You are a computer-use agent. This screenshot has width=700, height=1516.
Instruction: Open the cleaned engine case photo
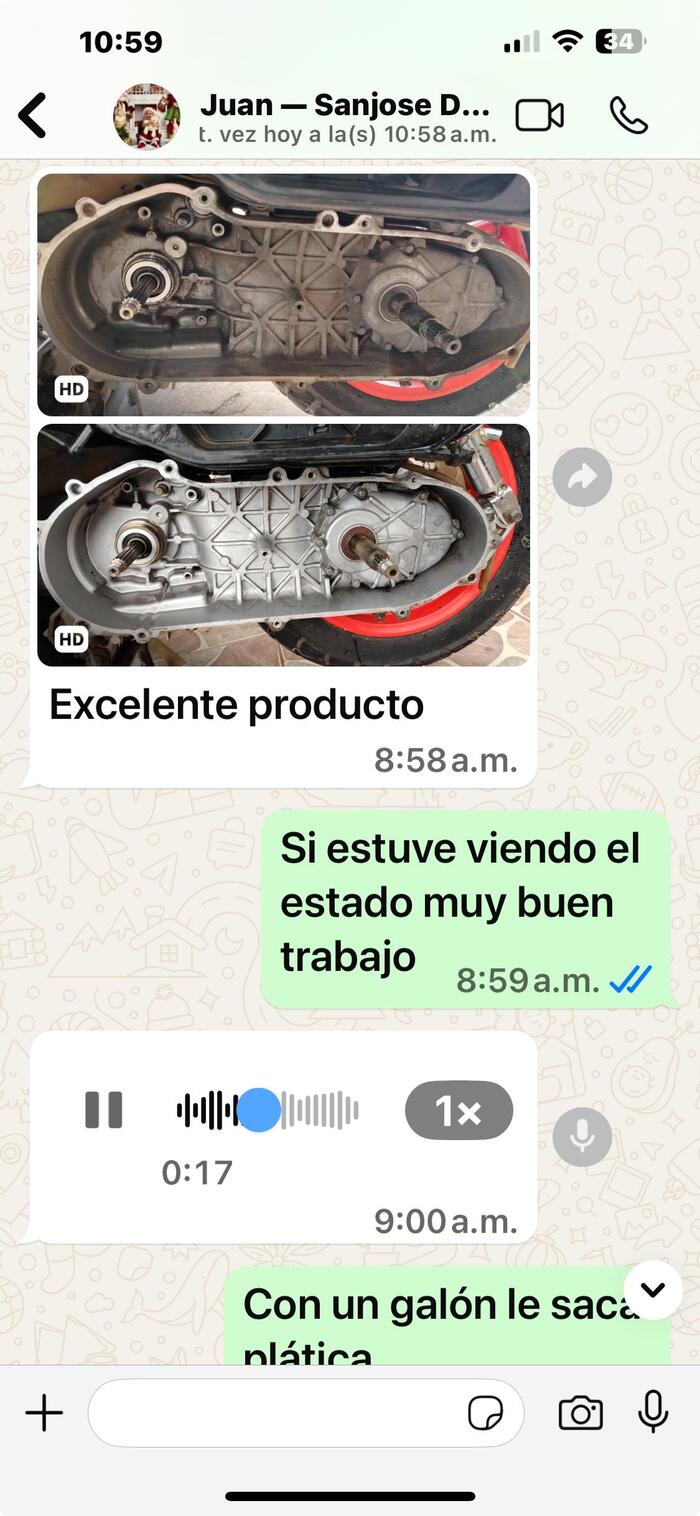pos(284,545)
